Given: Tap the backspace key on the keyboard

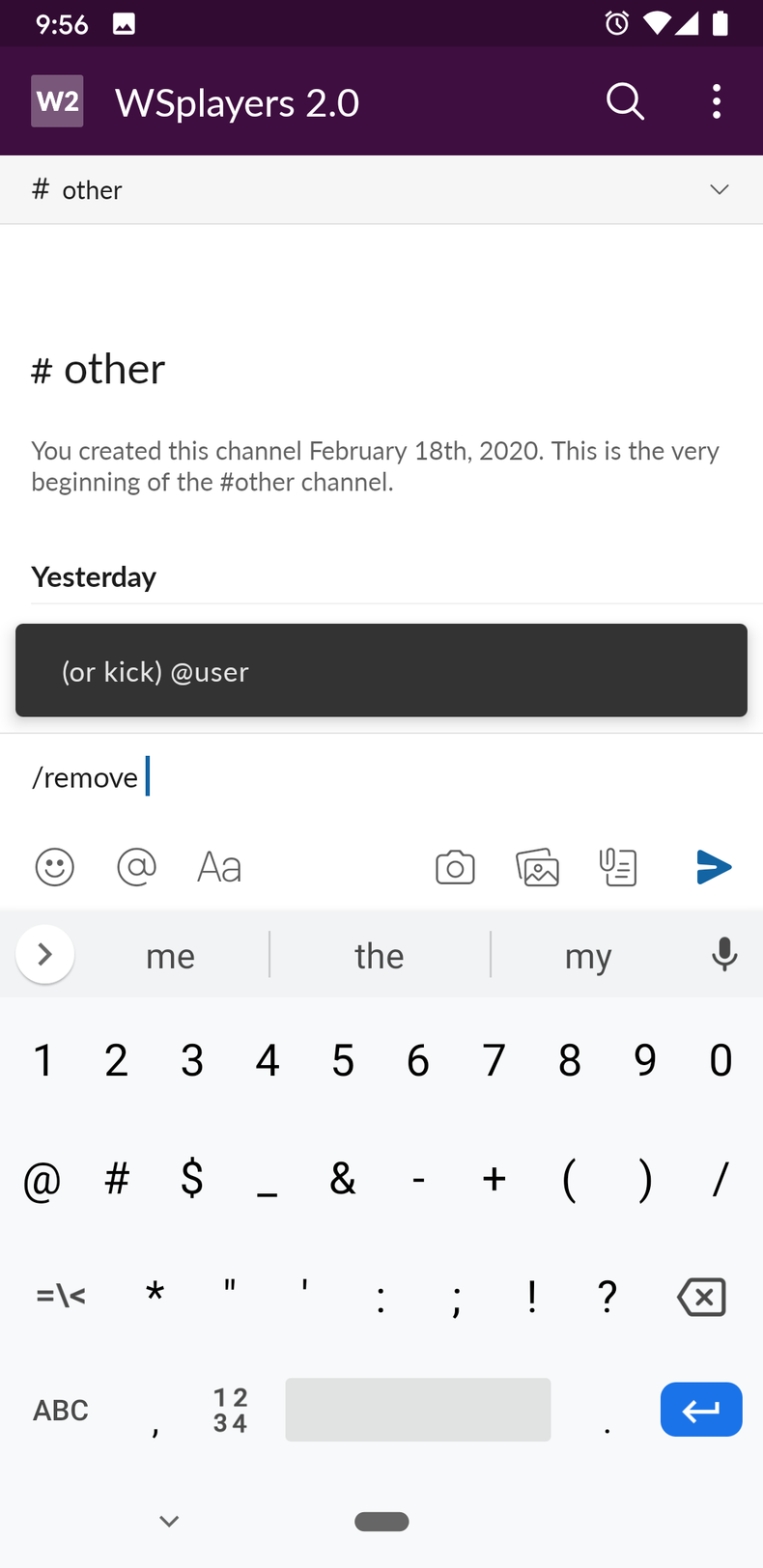Looking at the screenshot, I should 701,1297.
